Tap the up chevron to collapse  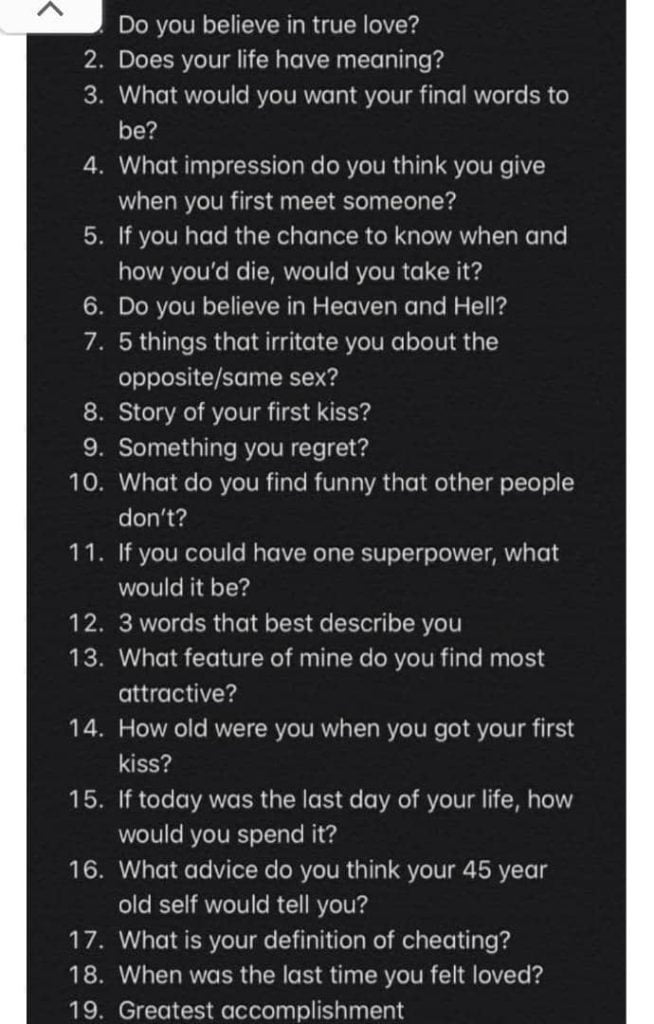[x=50, y=11]
